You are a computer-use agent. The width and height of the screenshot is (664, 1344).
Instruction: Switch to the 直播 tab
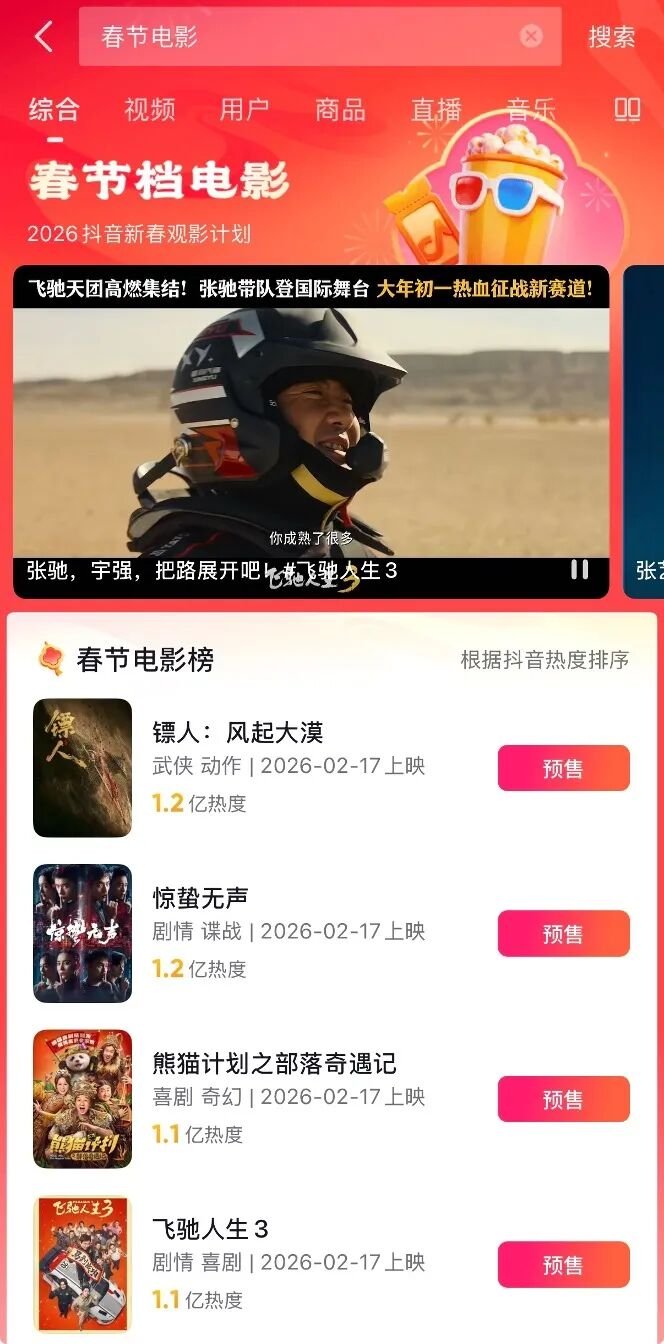click(436, 109)
